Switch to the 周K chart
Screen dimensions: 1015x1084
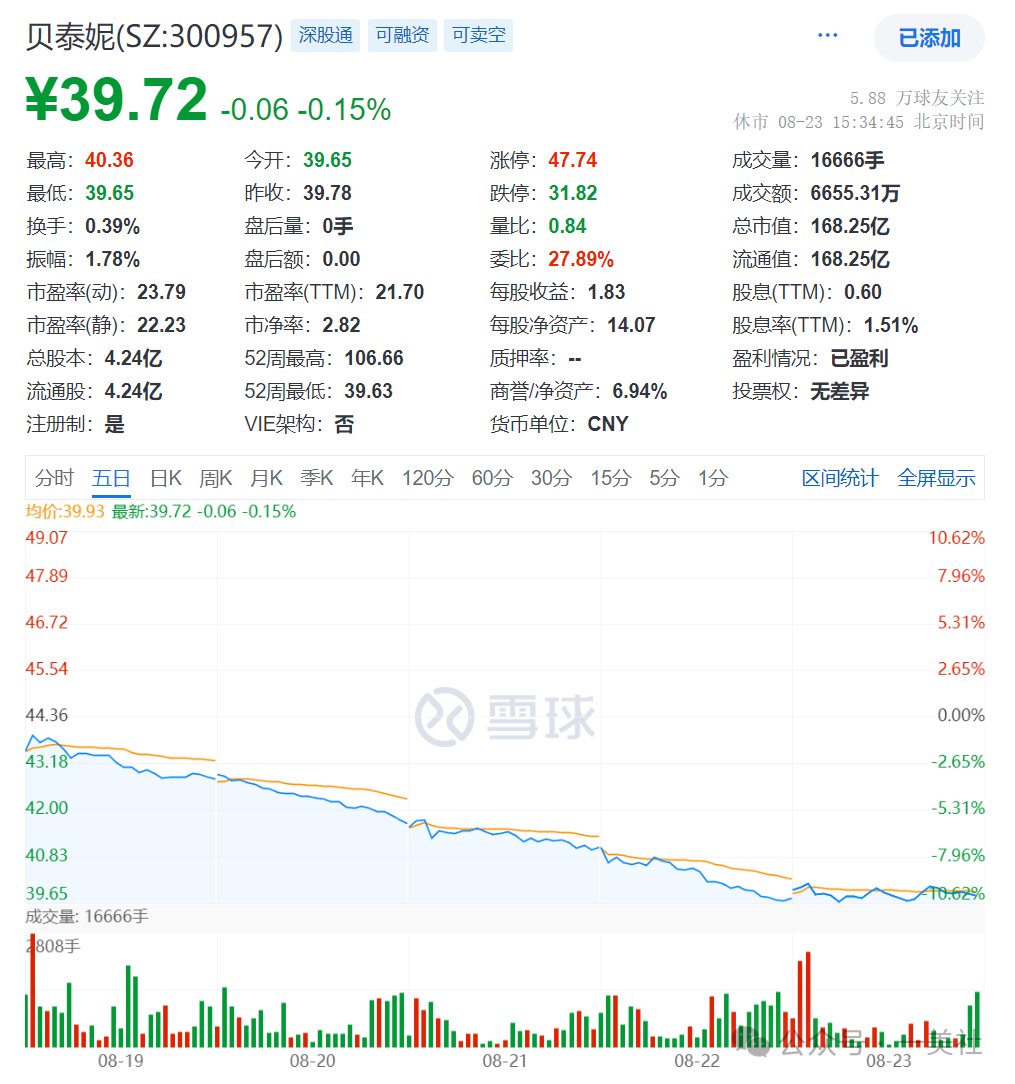215,478
